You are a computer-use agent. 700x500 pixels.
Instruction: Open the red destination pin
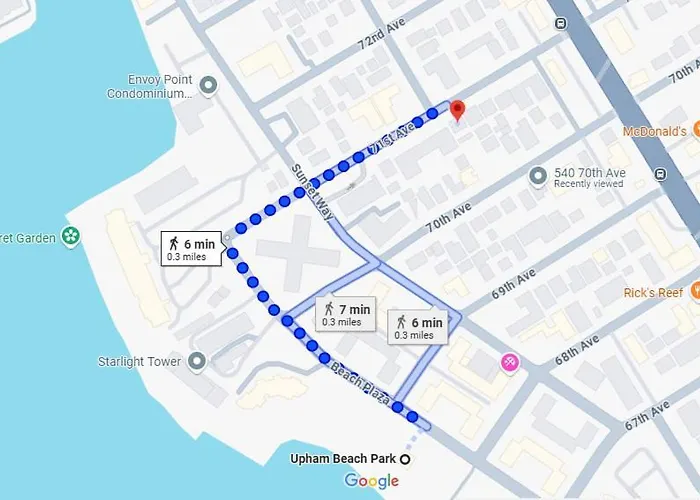457,111
